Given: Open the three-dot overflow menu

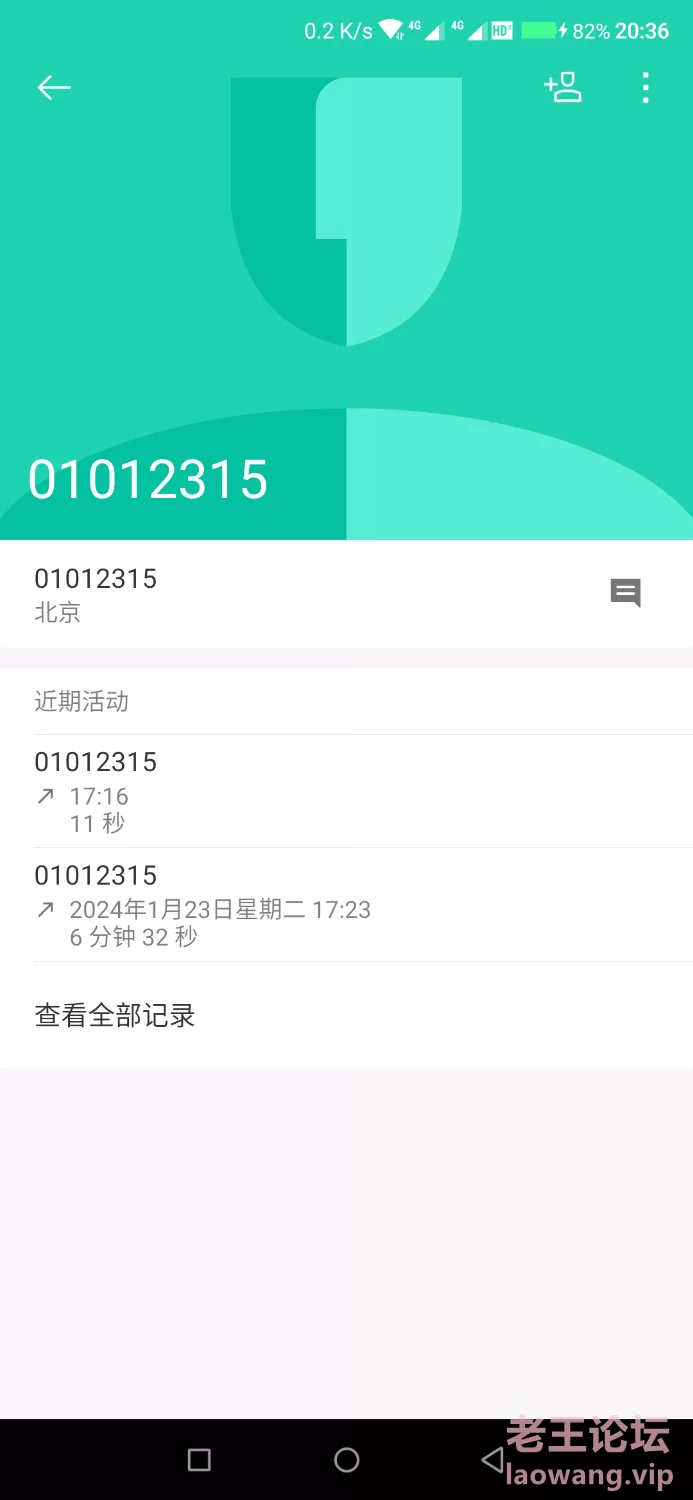Looking at the screenshot, I should click(x=646, y=88).
